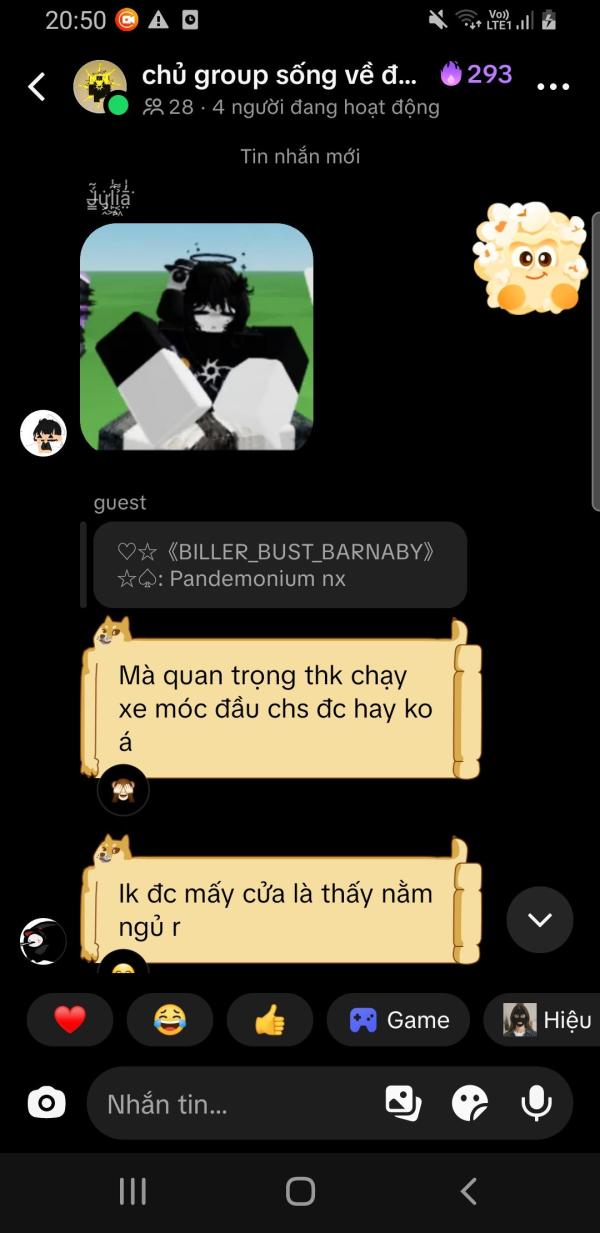Jump to the quoted BILLER_BUST_BARNABY message
Screen dimensions: 600x1233
click(x=280, y=565)
